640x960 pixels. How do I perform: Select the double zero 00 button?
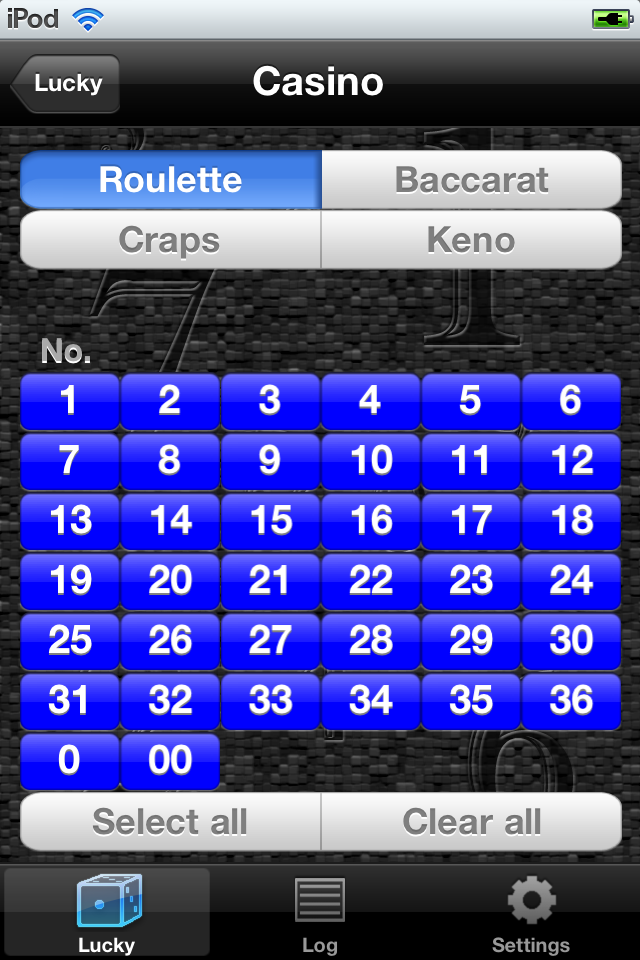click(170, 762)
